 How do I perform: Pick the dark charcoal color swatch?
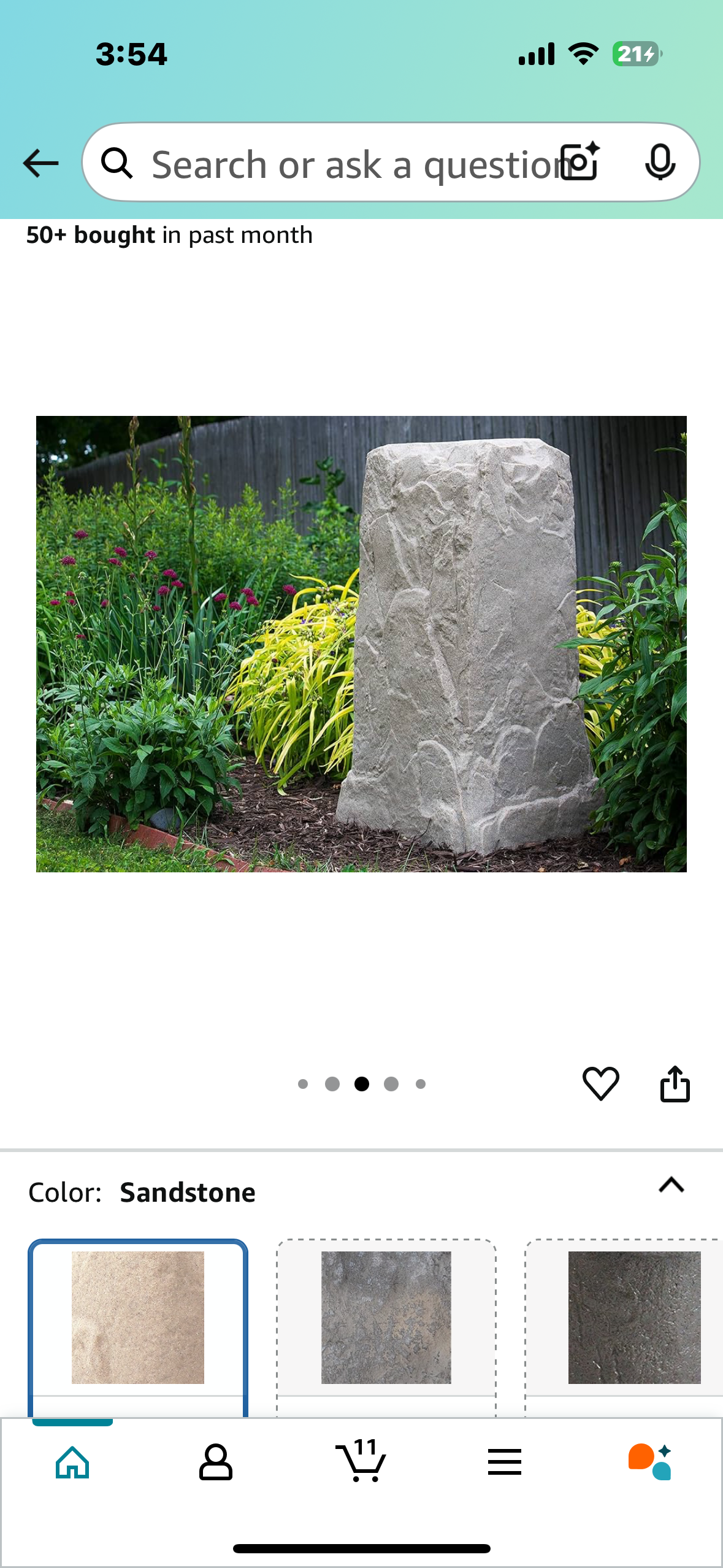coord(633,1317)
